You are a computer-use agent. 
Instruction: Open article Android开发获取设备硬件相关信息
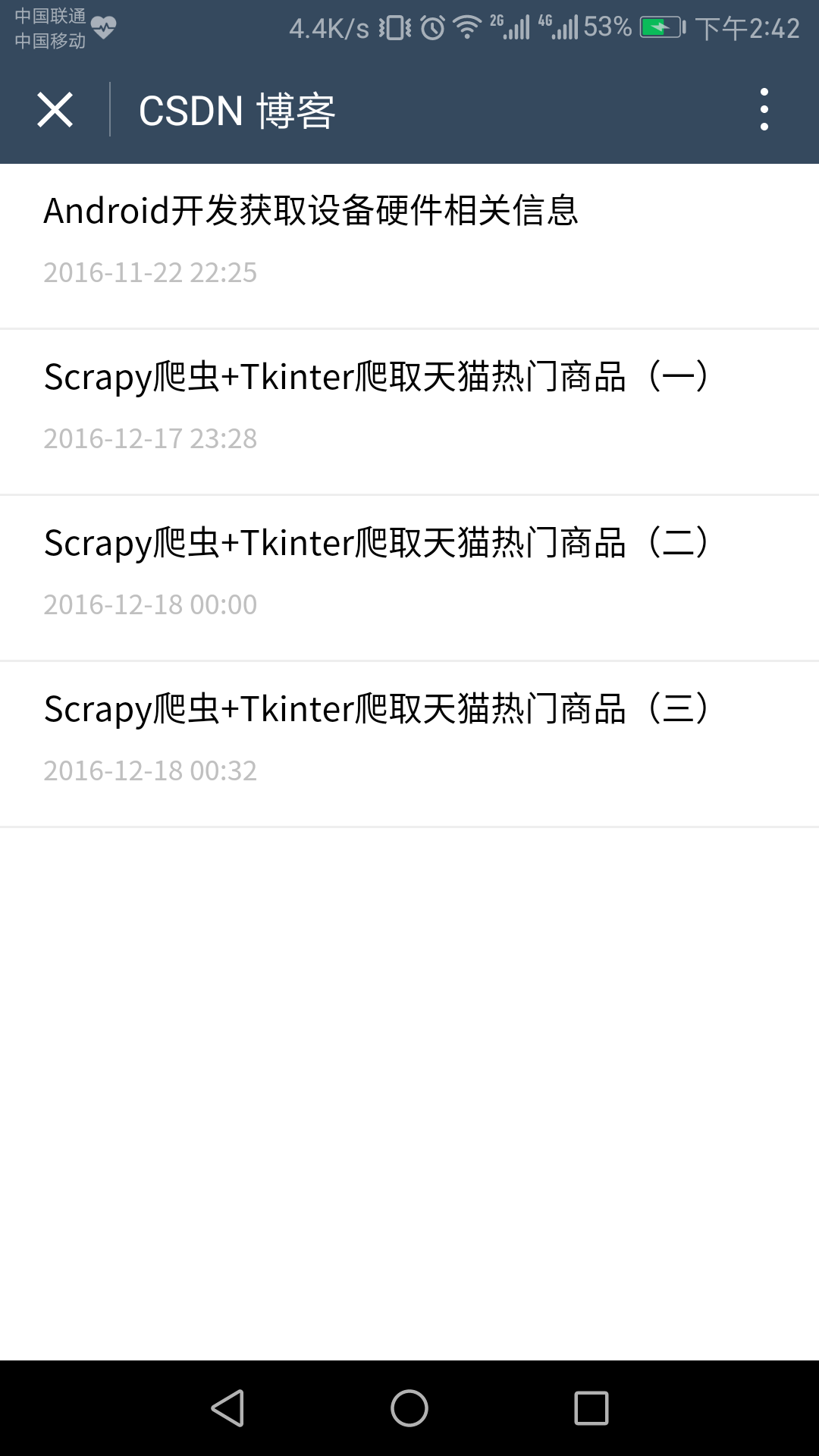[311, 211]
